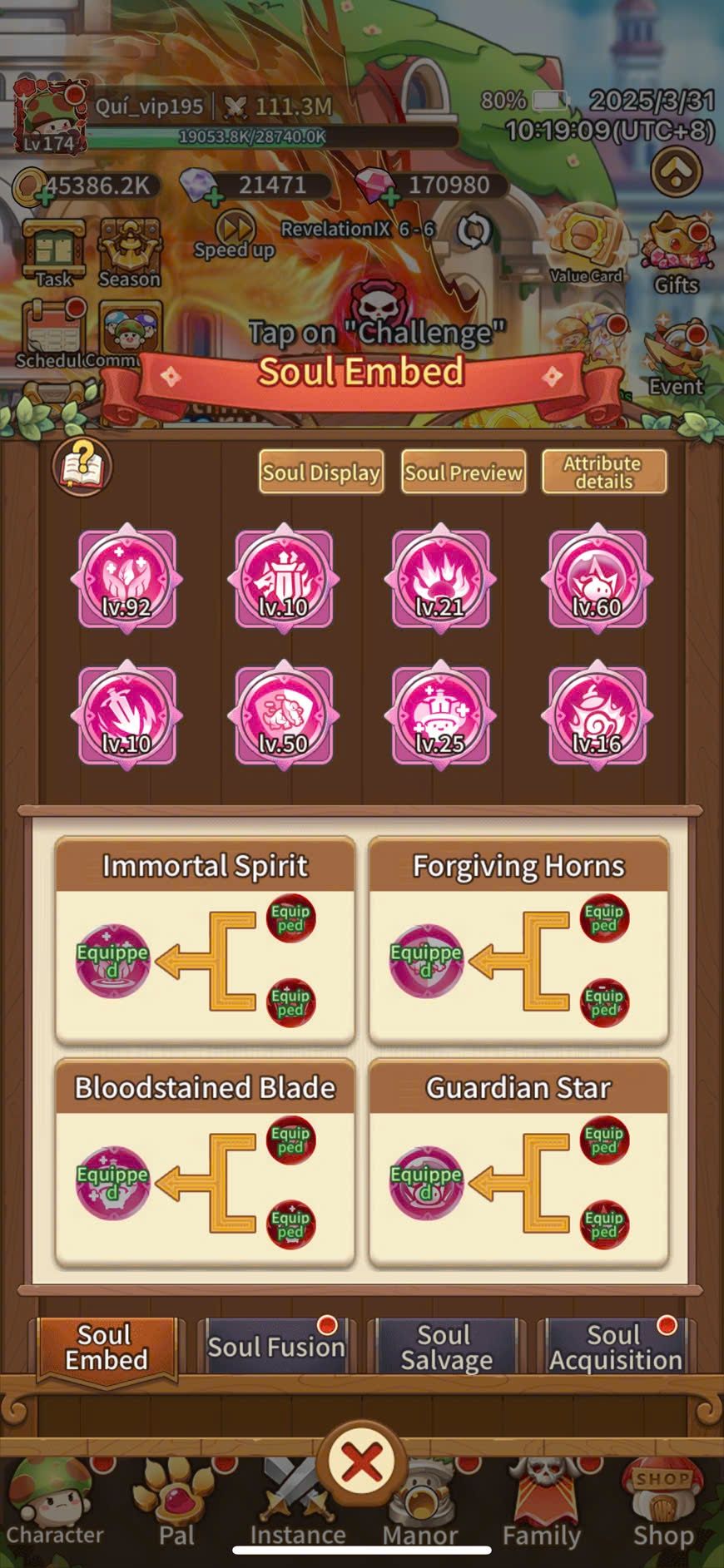724x1568 pixels.
Task: Open the Guardian Star card
Action: coord(518,1163)
